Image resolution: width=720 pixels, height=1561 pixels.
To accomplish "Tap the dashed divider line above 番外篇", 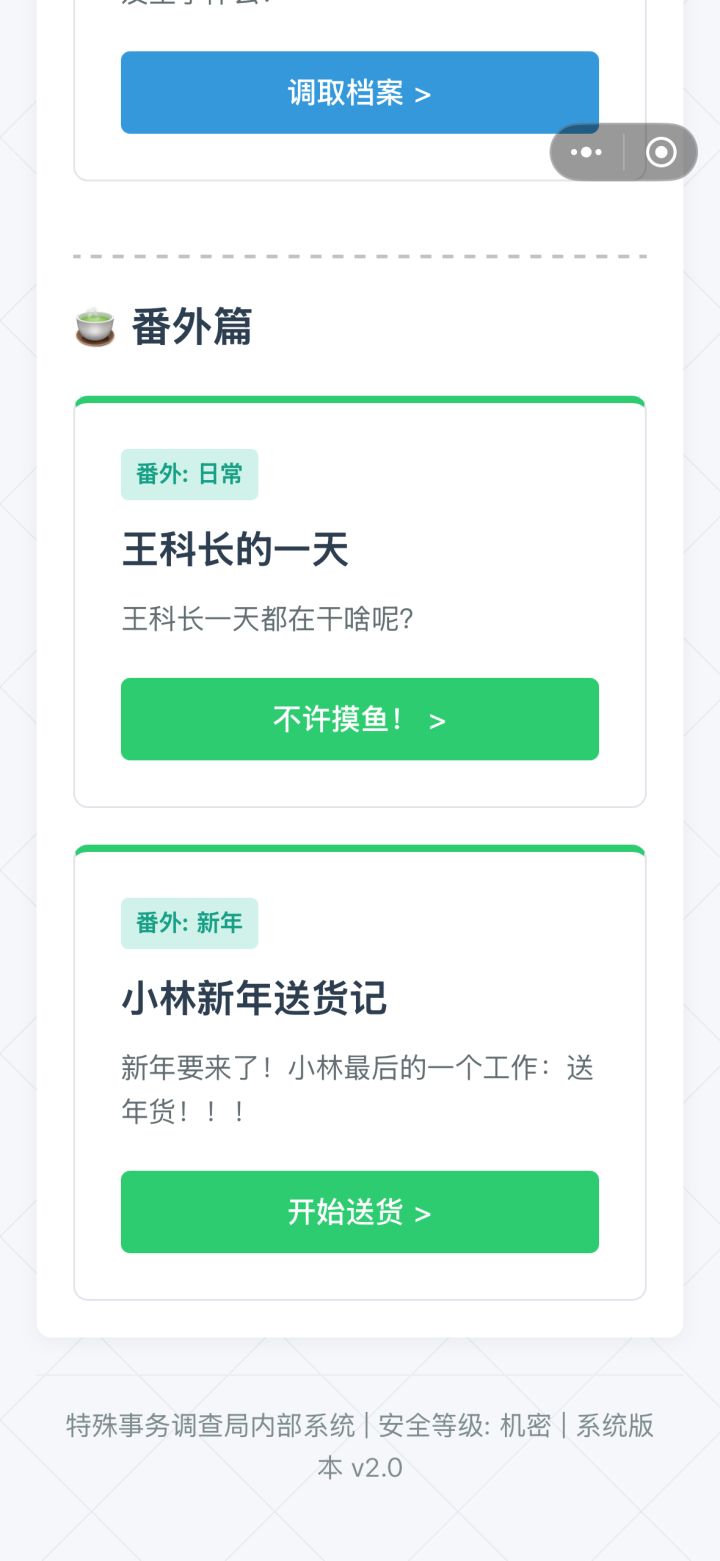I will [x=360, y=255].
